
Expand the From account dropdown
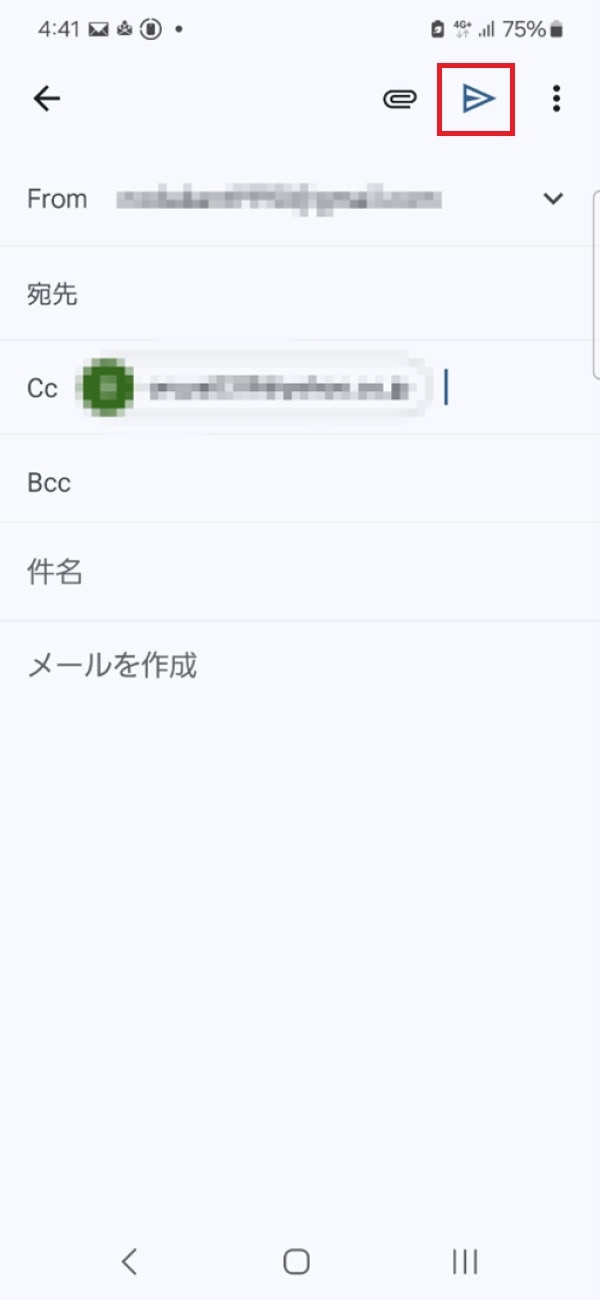click(x=553, y=199)
